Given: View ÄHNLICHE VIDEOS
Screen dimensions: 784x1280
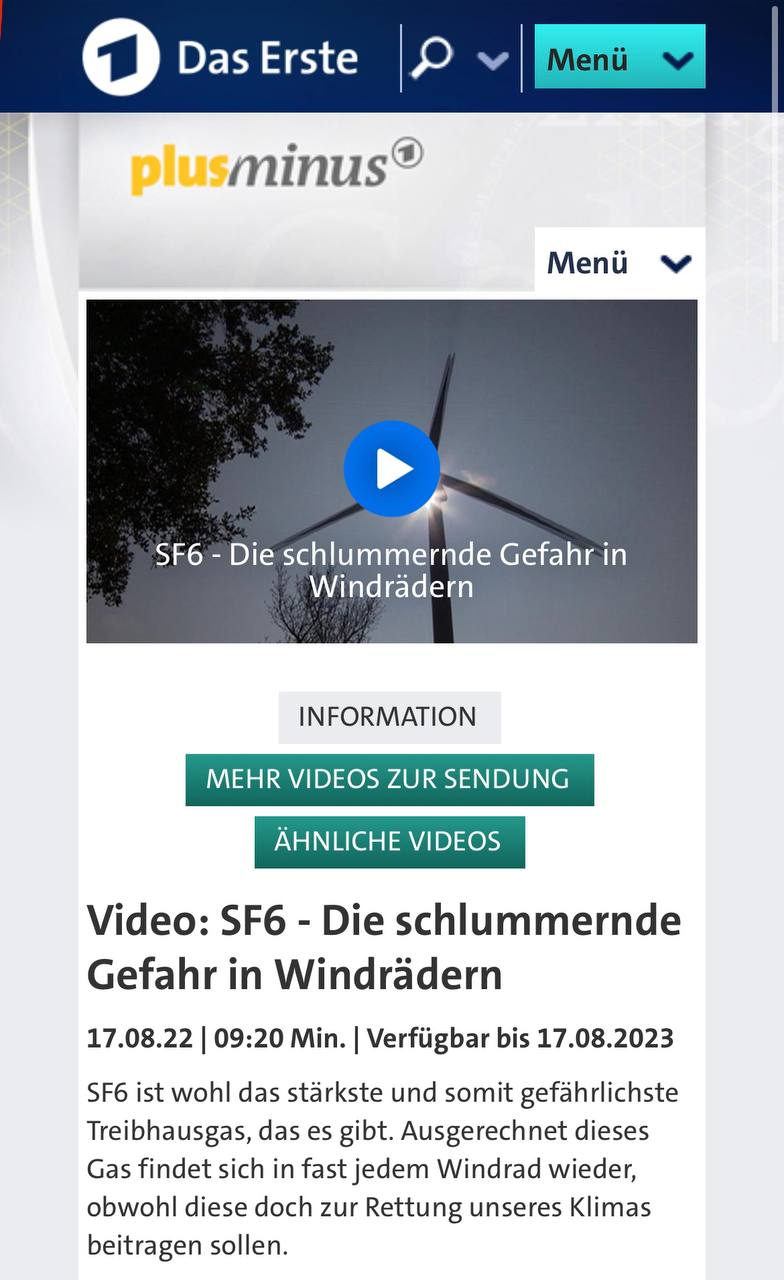Looking at the screenshot, I should click(389, 841).
